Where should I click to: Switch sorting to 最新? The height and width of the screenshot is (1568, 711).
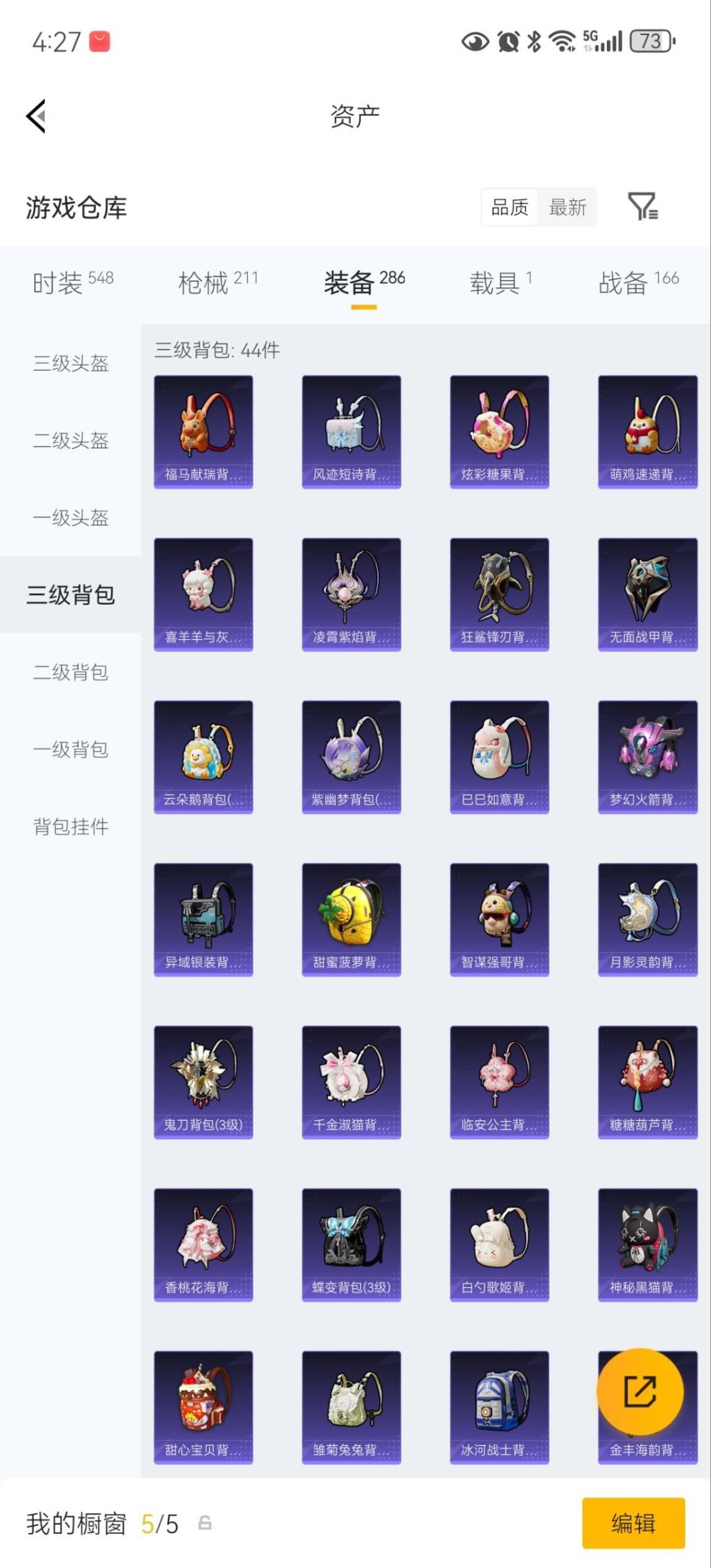click(567, 207)
